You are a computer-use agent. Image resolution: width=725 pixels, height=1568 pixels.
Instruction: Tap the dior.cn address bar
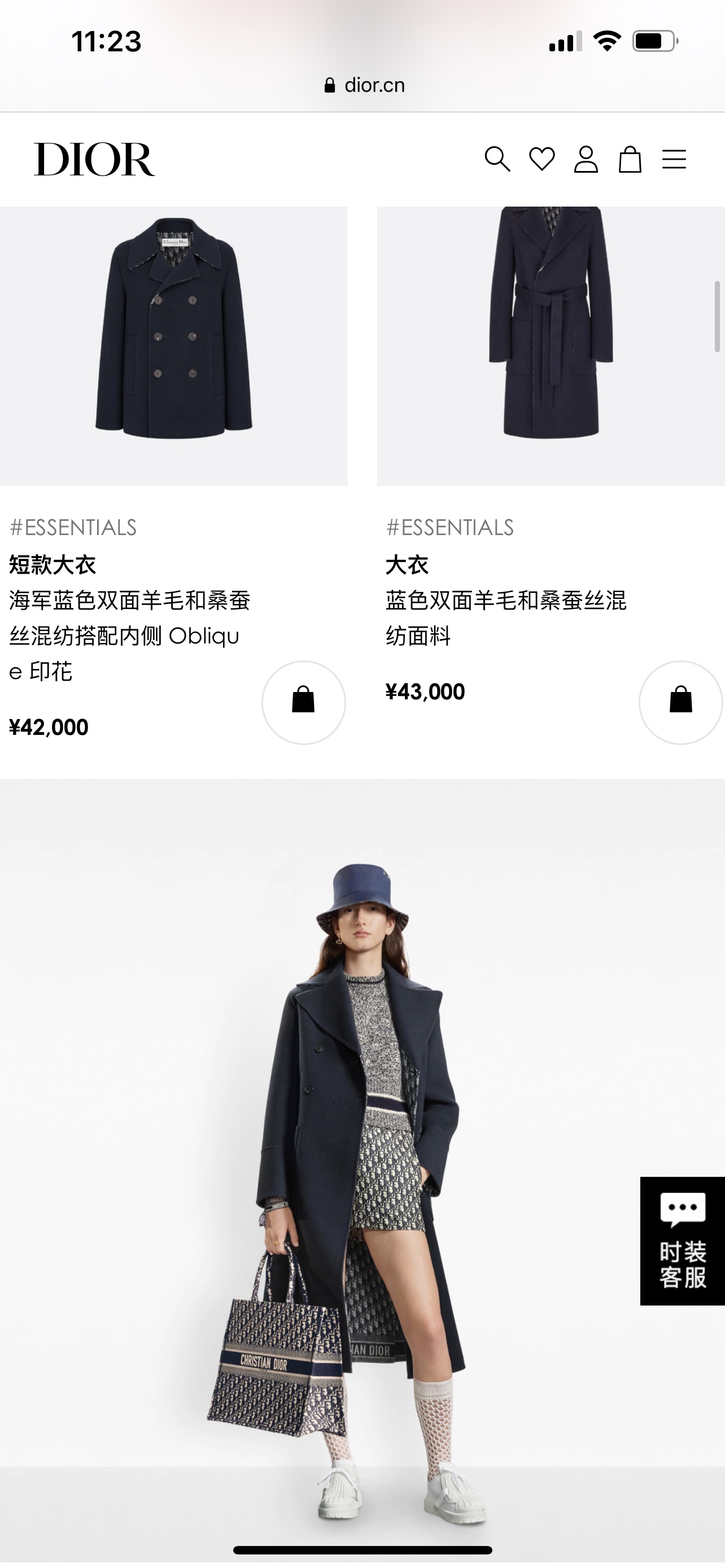click(x=365, y=85)
